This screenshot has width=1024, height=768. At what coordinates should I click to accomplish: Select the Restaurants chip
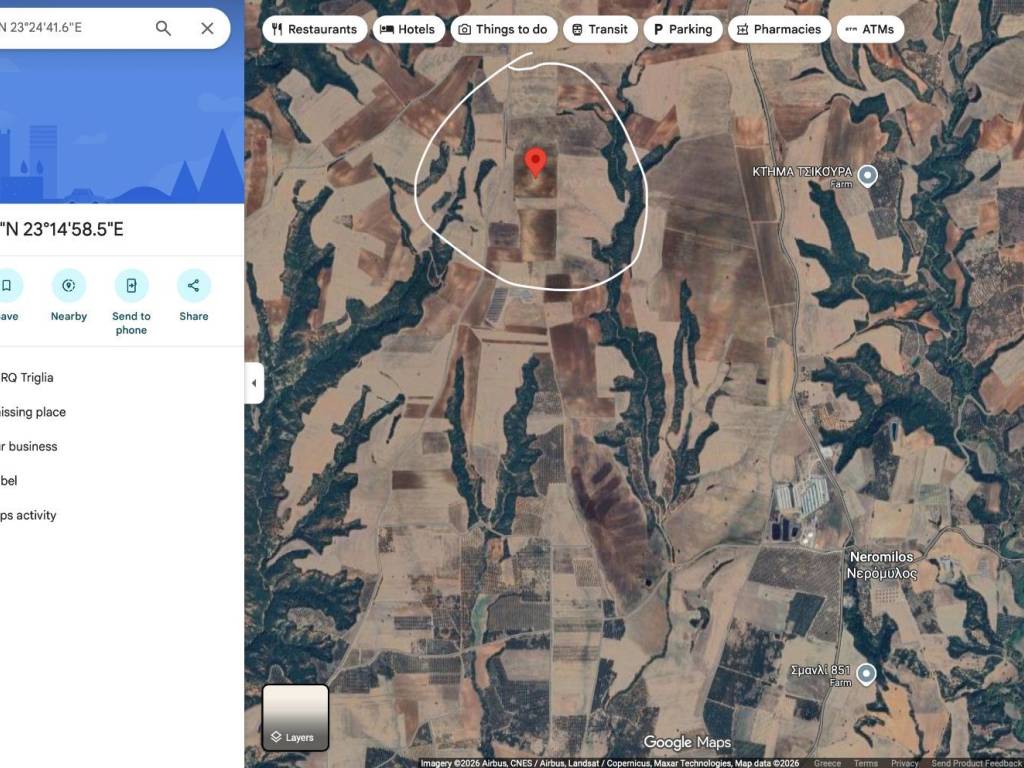pyautogui.click(x=314, y=29)
